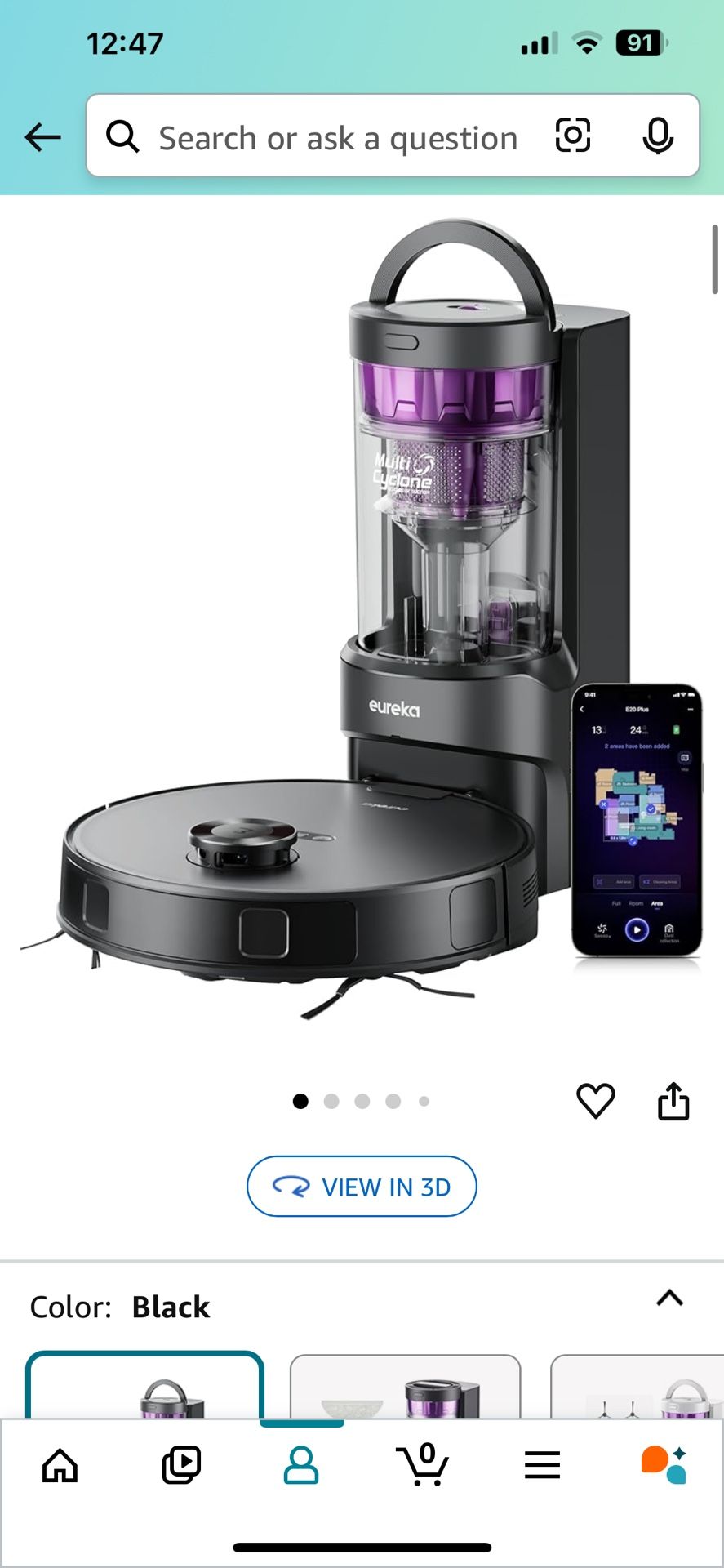This screenshot has height=1568, width=724.
Task: Jump to the second image page dot
Action: (331, 1102)
